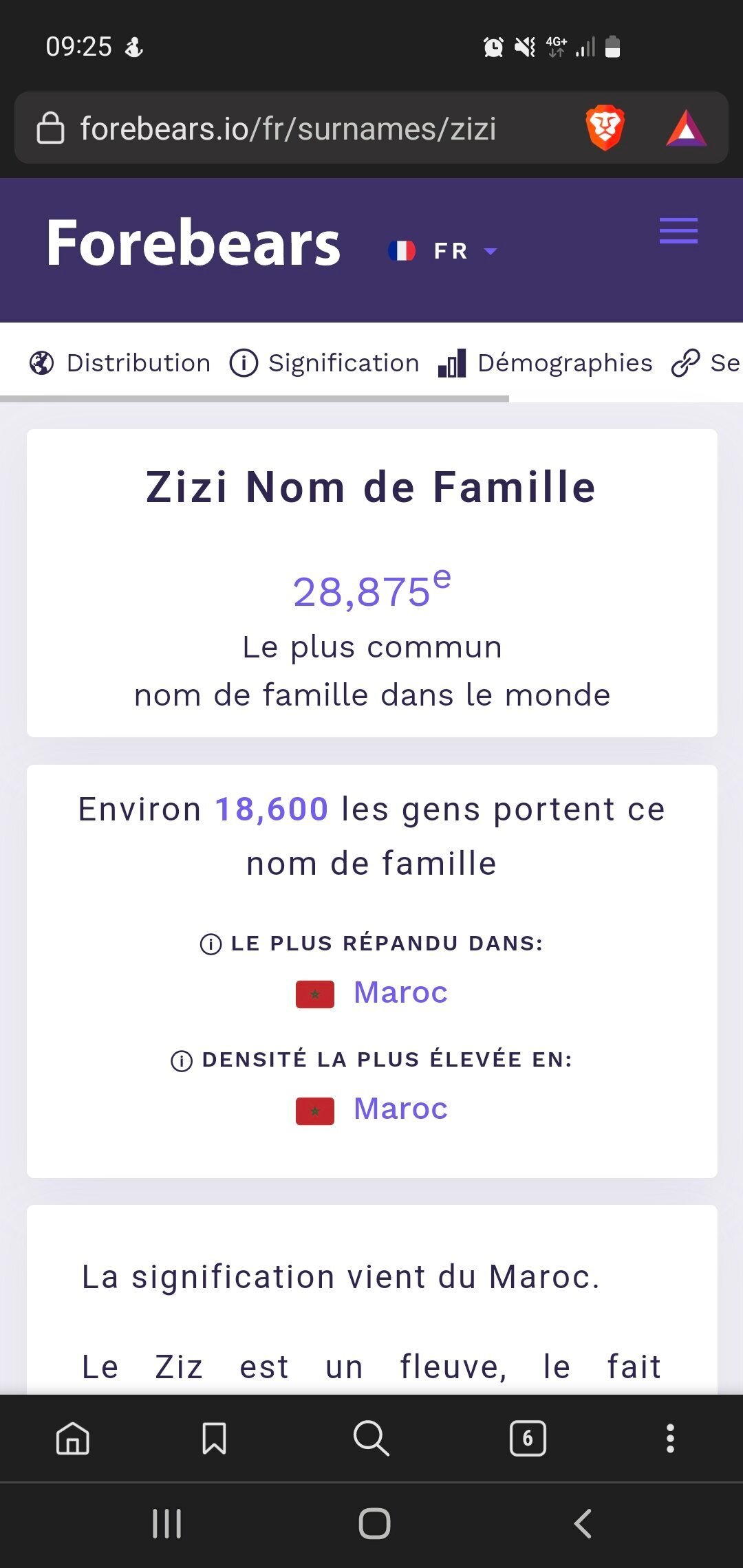Show info for Densité la plus élevée en
This screenshot has height=1568, width=743.
pos(182,1060)
